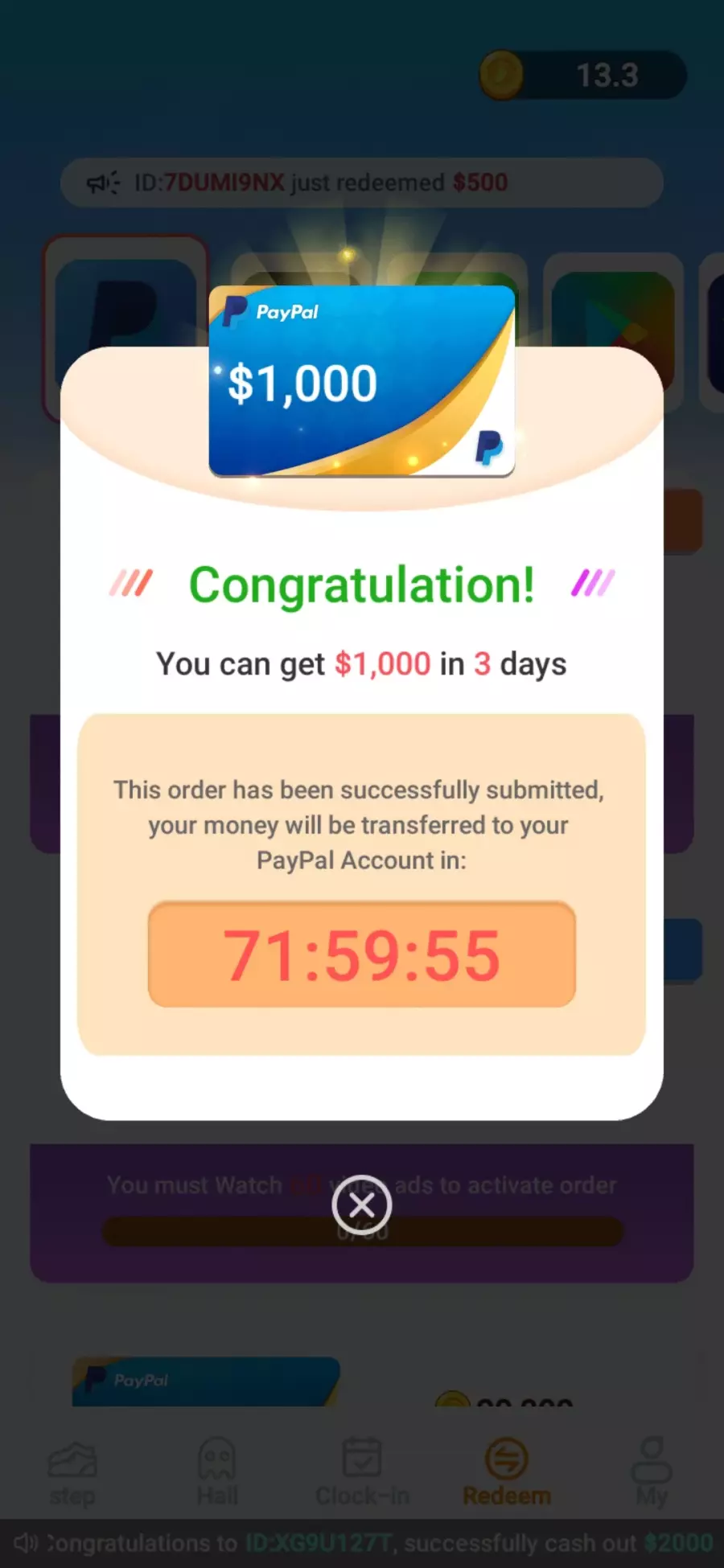
Task: Select the Redeem tab
Action: pyautogui.click(x=507, y=1473)
